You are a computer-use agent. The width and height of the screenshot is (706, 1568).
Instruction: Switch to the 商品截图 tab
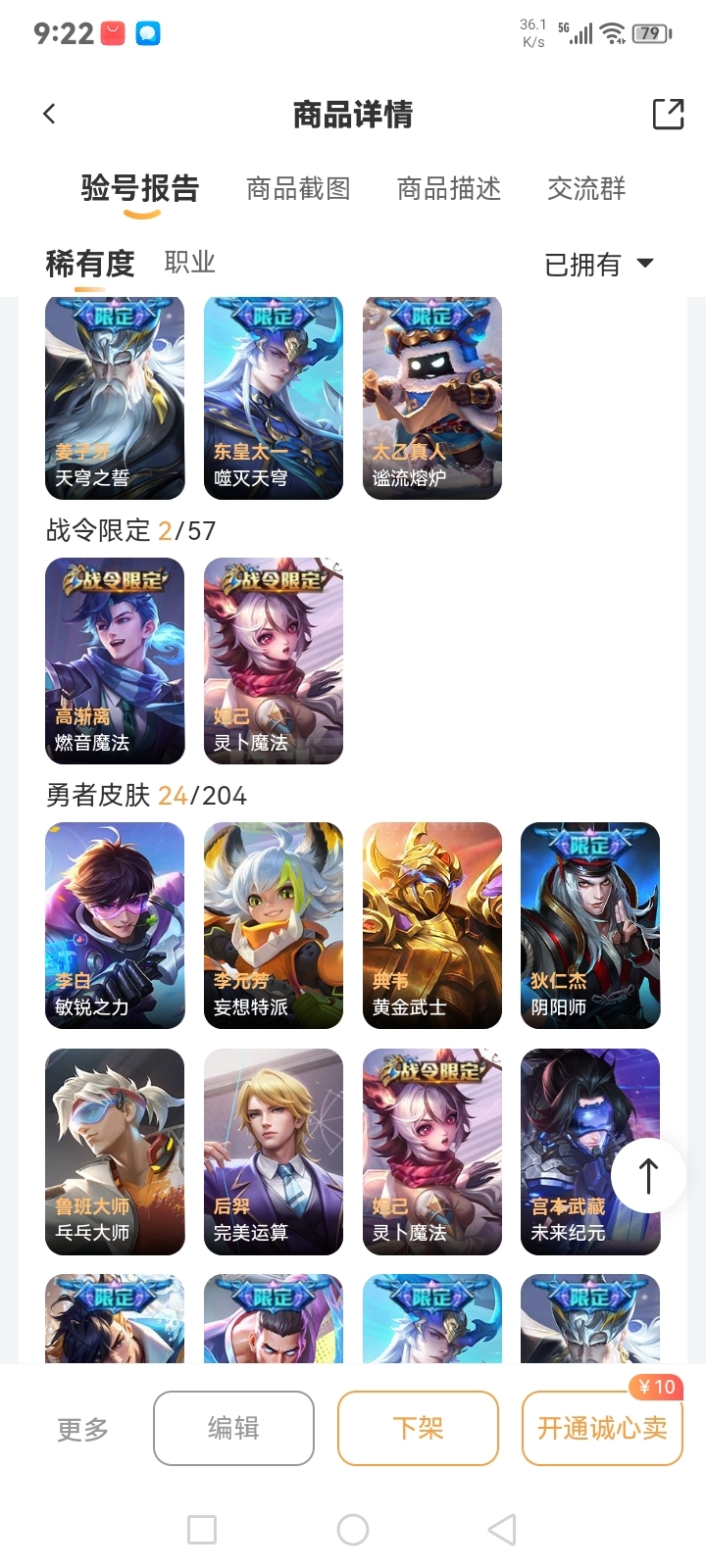(x=298, y=188)
